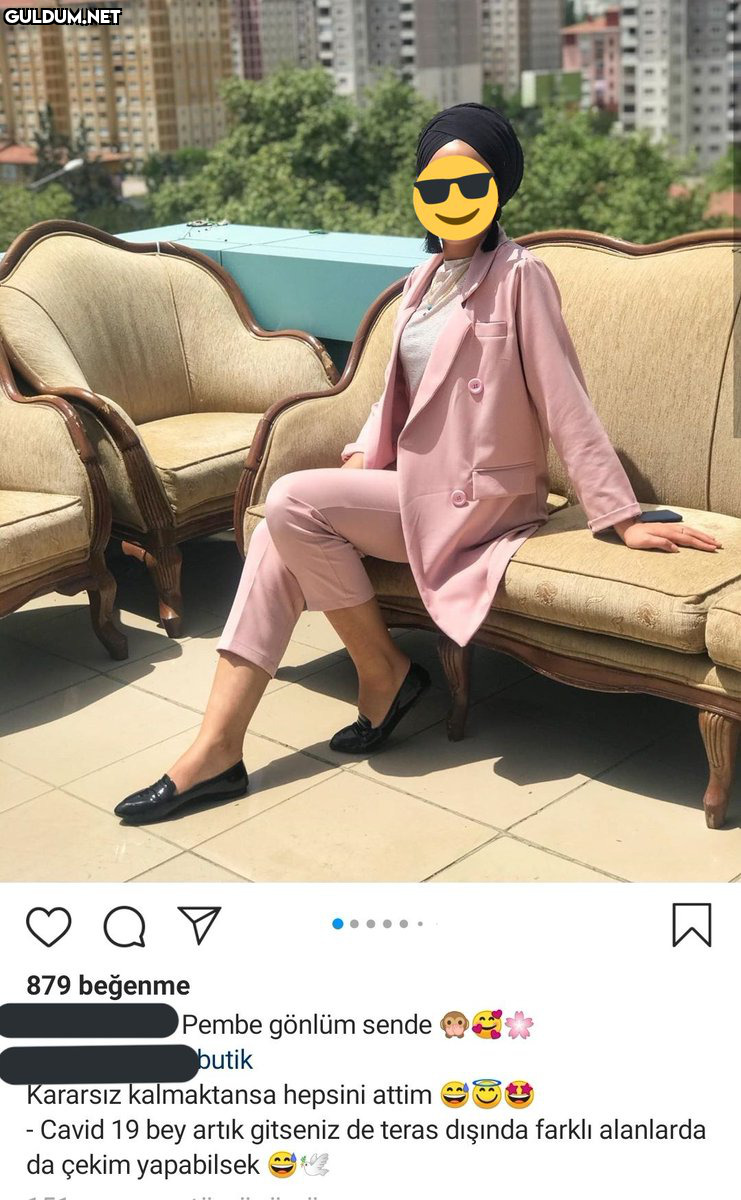Tap the carousel page indicator dots
The width and height of the screenshot is (741, 1200).
click(x=378, y=924)
